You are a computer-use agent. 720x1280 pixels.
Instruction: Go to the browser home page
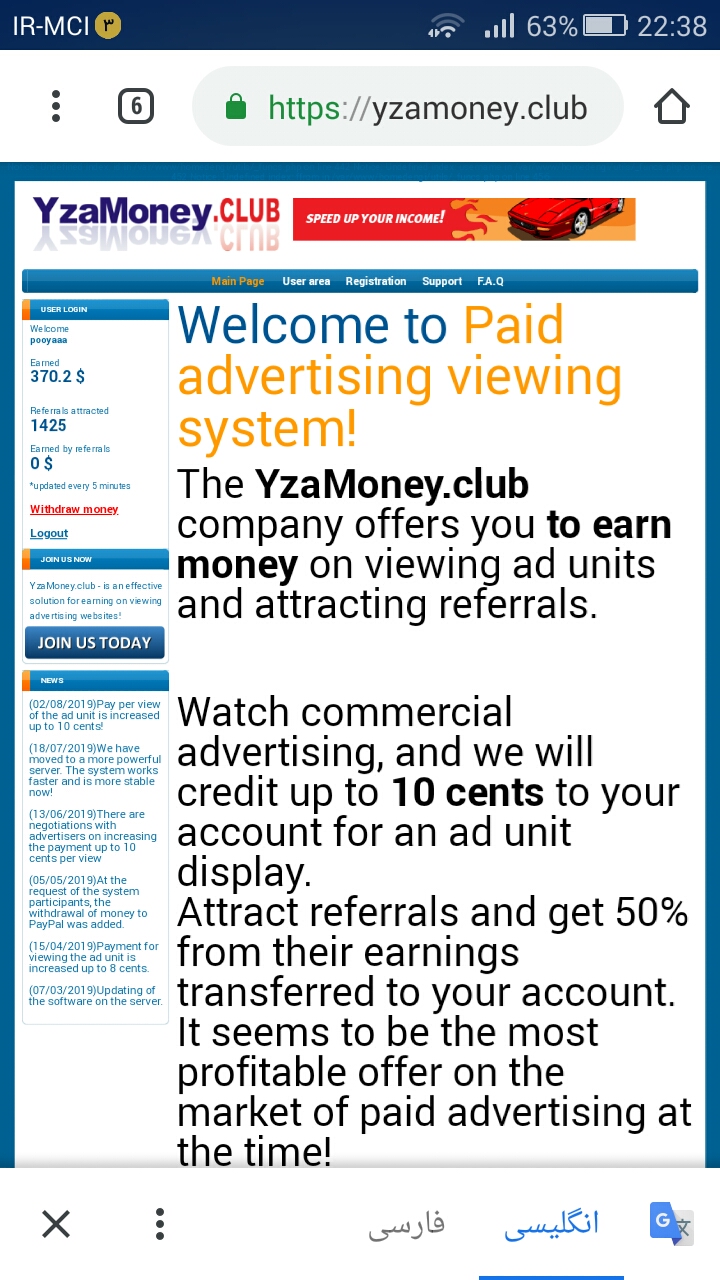coord(672,106)
